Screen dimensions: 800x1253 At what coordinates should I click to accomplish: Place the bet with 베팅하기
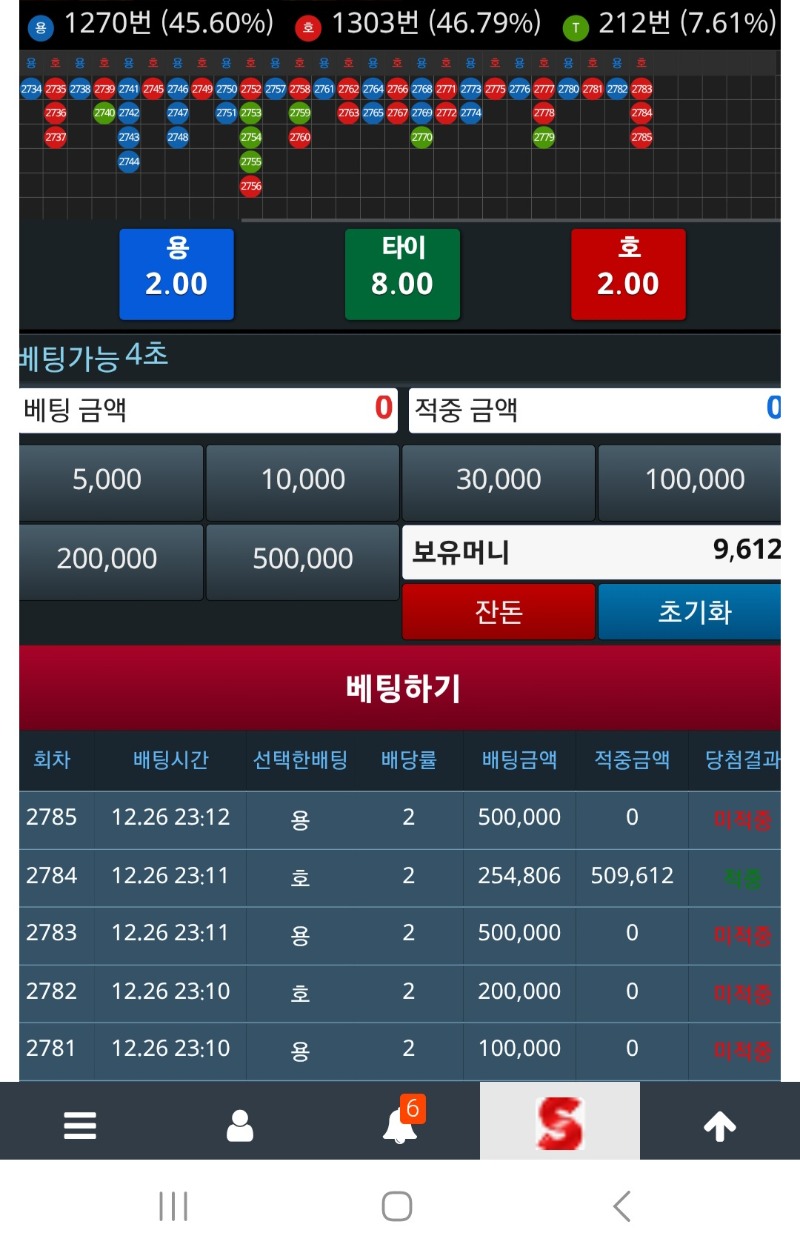click(400, 688)
